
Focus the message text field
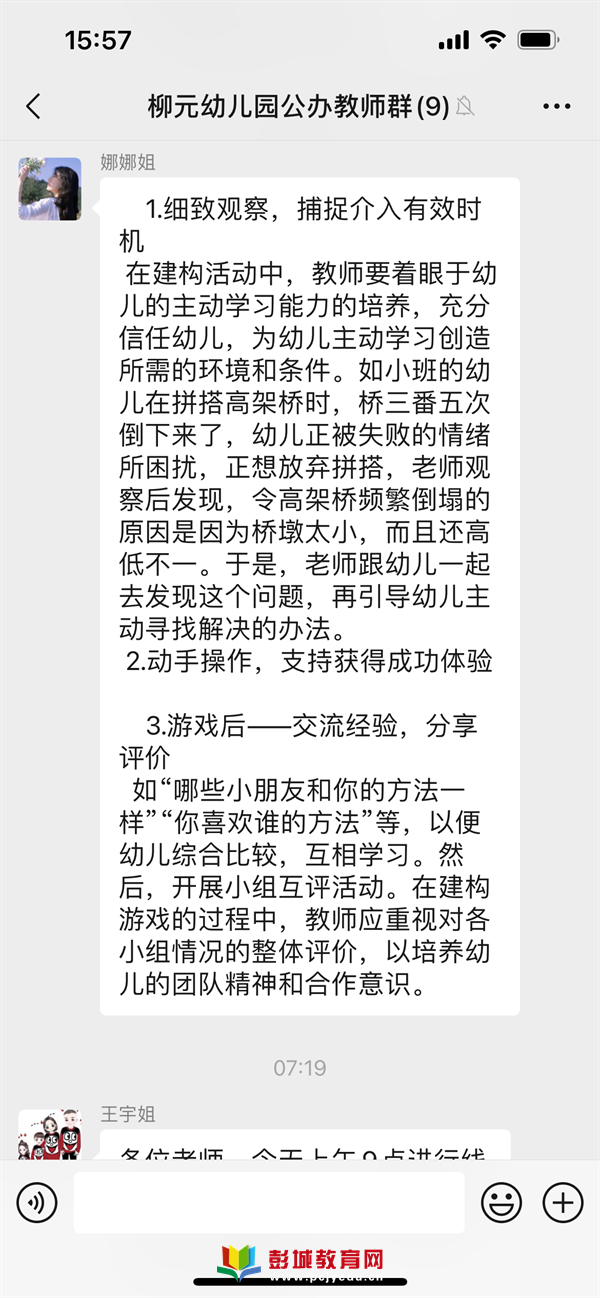tap(269, 1202)
